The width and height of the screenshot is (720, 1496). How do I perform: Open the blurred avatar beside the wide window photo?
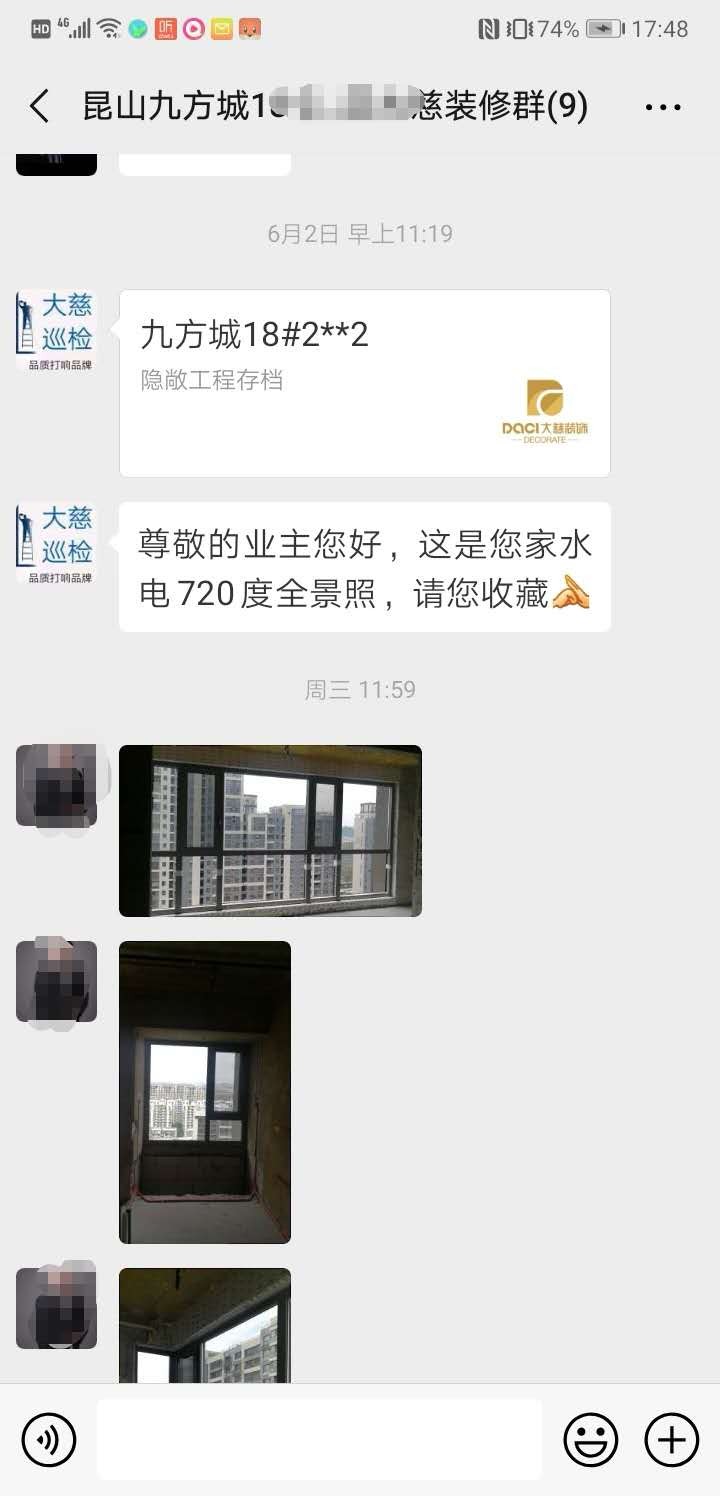[x=56, y=785]
